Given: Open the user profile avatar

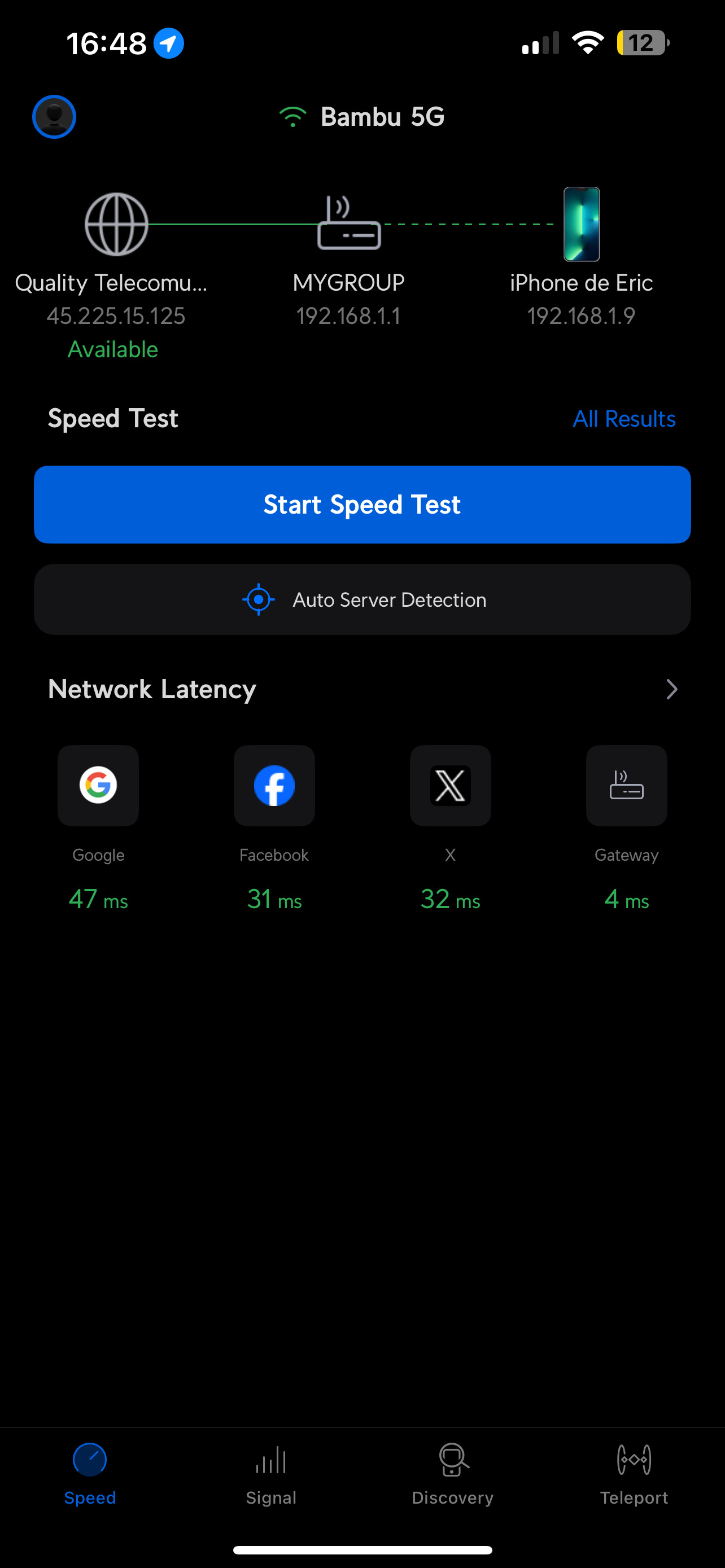Looking at the screenshot, I should tap(54, 117).
